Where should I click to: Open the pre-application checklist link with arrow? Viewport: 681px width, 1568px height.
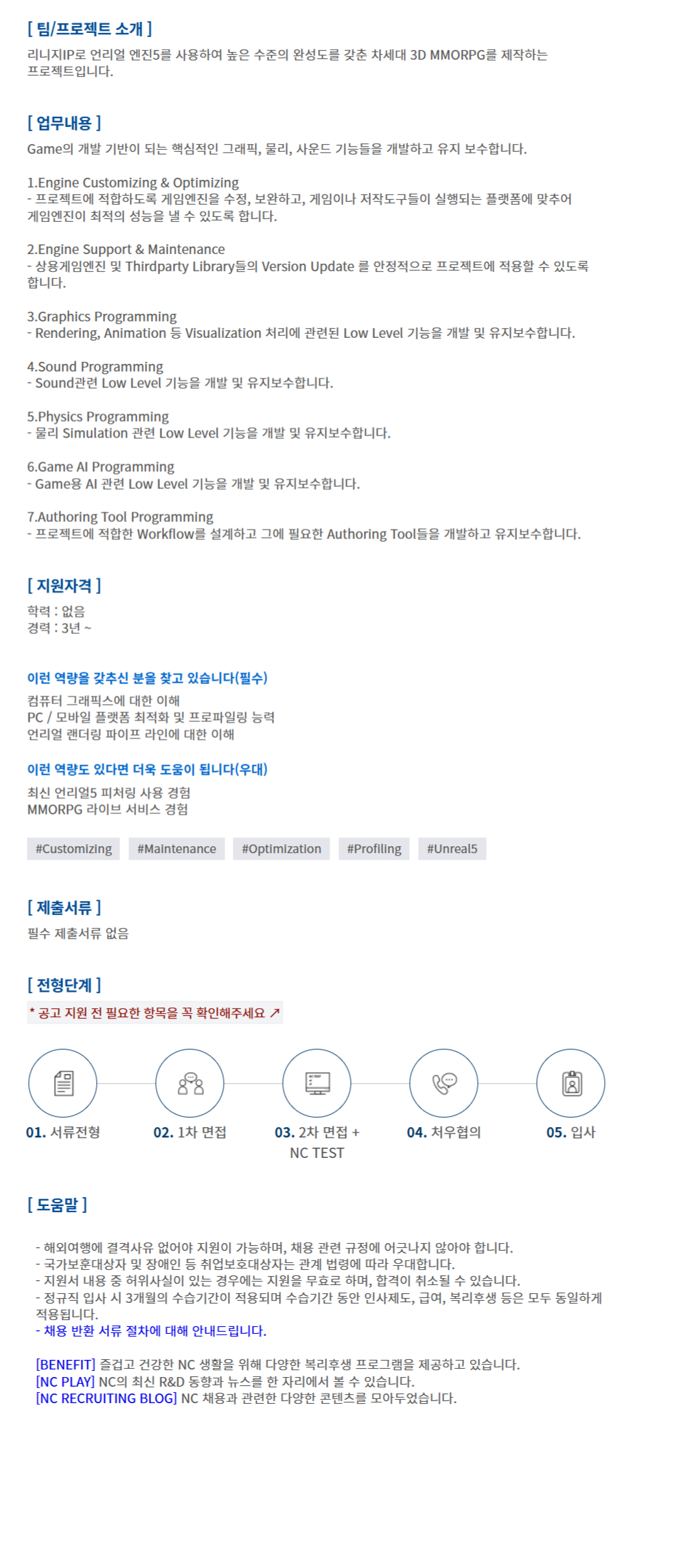click(154, 1012)
